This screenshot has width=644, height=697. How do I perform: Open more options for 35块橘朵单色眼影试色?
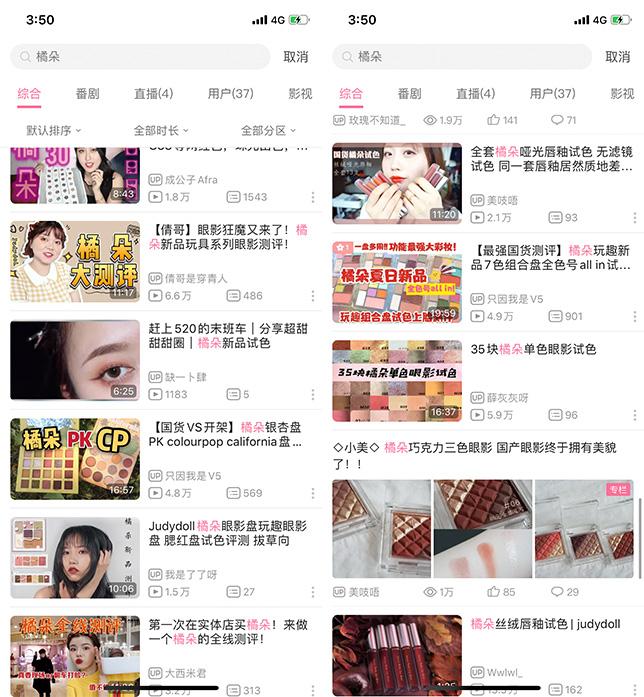[634, 414]
